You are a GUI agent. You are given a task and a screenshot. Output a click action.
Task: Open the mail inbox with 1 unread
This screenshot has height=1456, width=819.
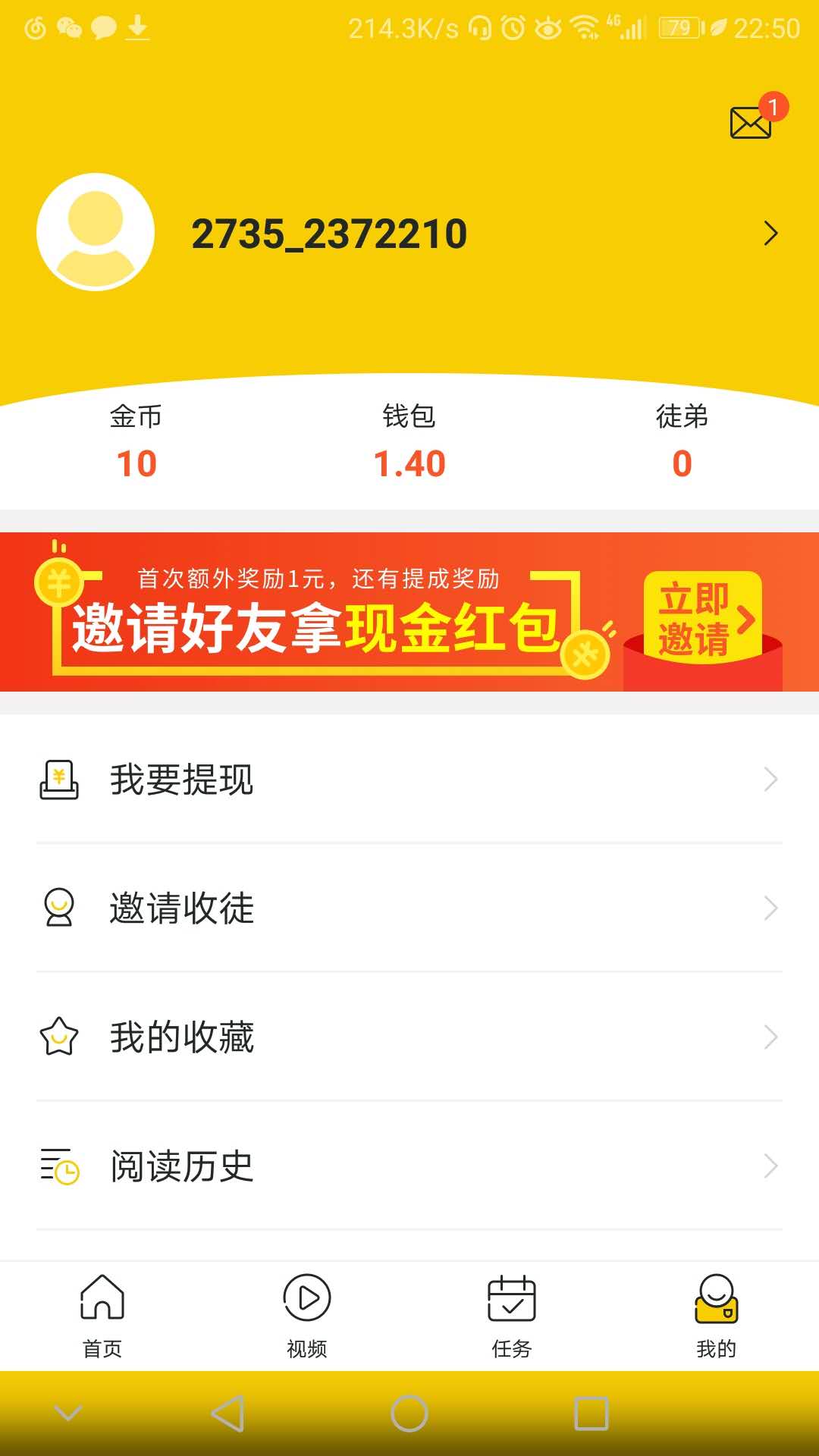(751, 123)
